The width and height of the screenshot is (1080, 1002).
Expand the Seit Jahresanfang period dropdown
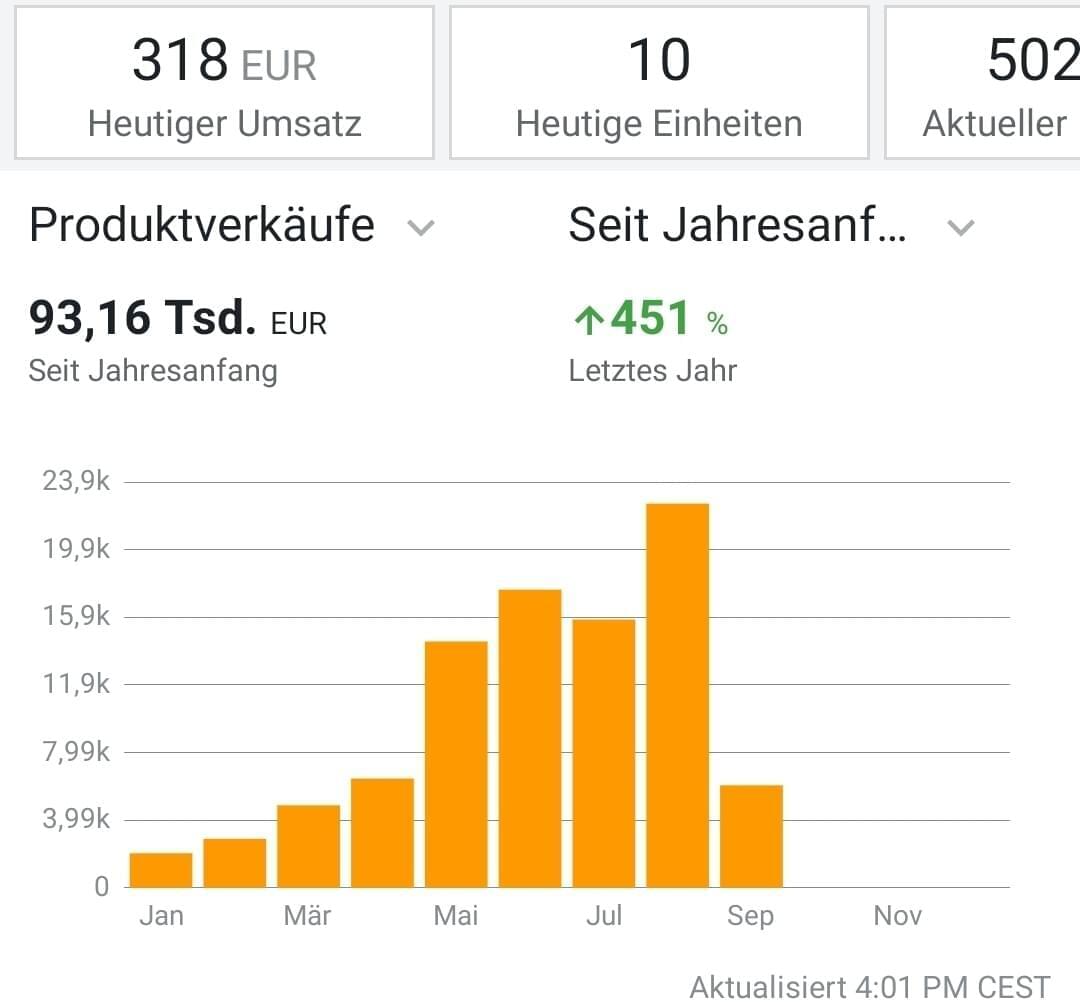tap(960, 228)
